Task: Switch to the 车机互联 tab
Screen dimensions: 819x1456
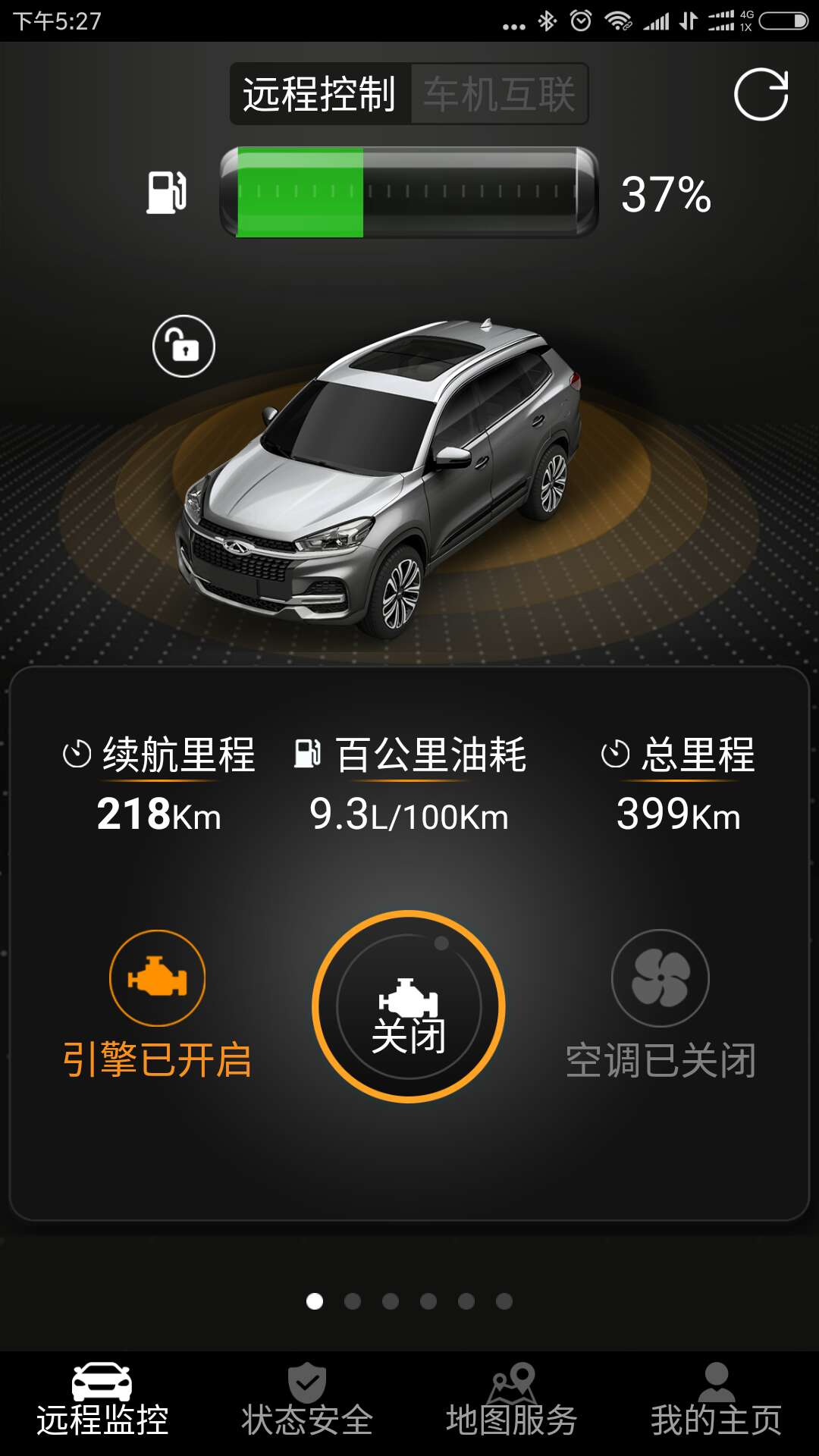Action: (499, 95)
